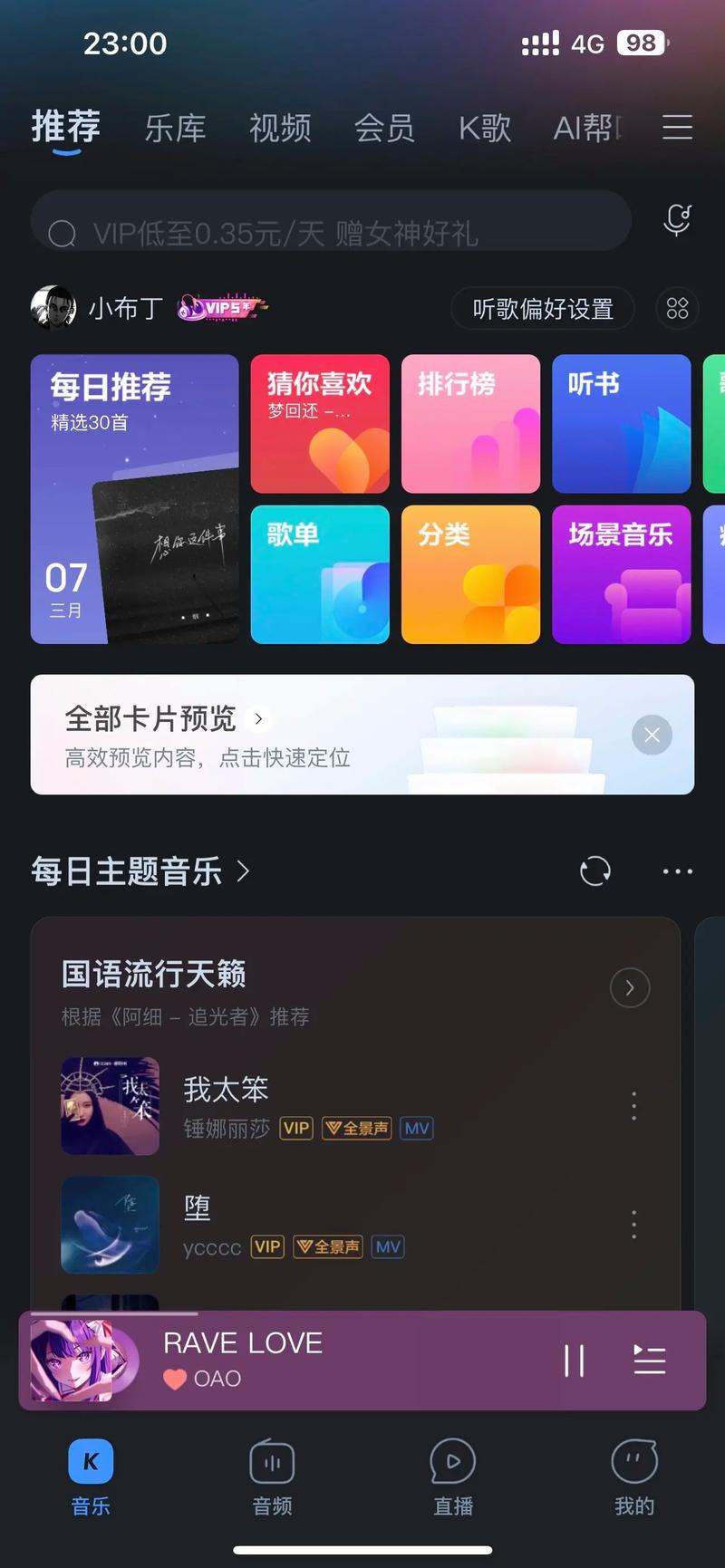Image resolution: width=725 pixels, height=1568 pixels.
Task: Open the 排行榜 charts tile
Action: coord(470,423)
